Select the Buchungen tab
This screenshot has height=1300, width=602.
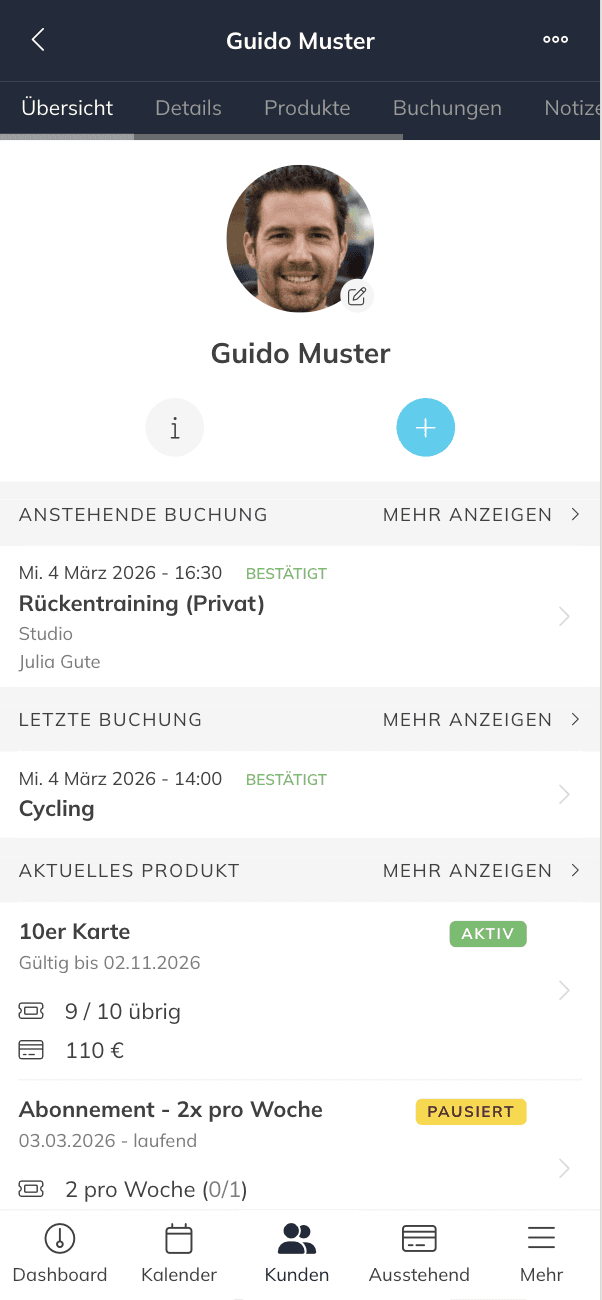[x=447, y=108]
